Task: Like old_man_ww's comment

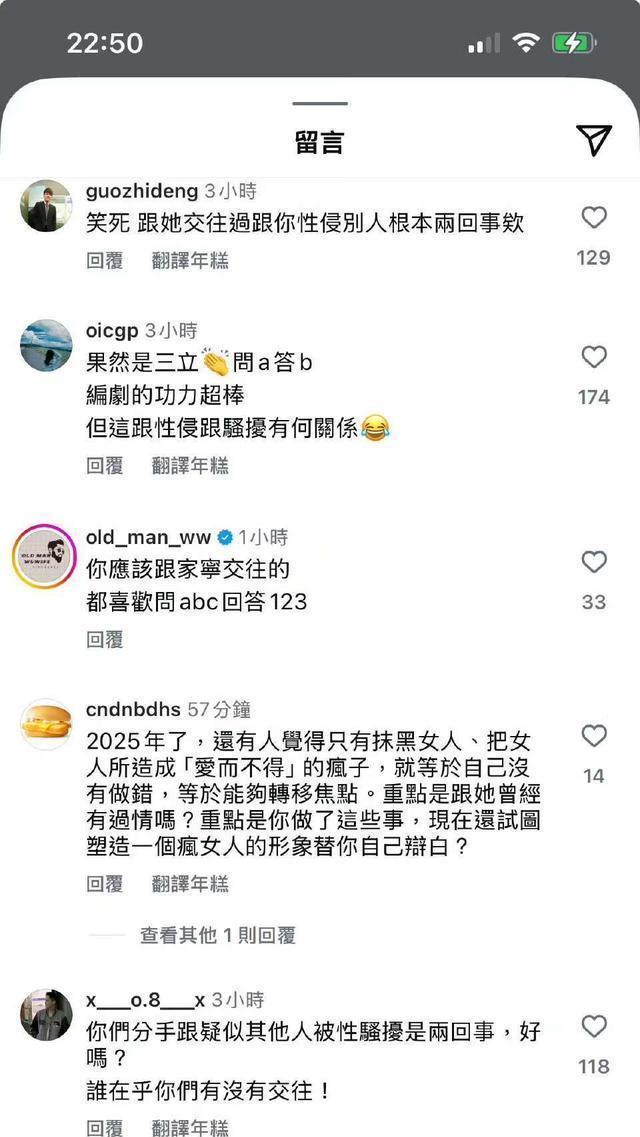Action: (x=594, y=562)
